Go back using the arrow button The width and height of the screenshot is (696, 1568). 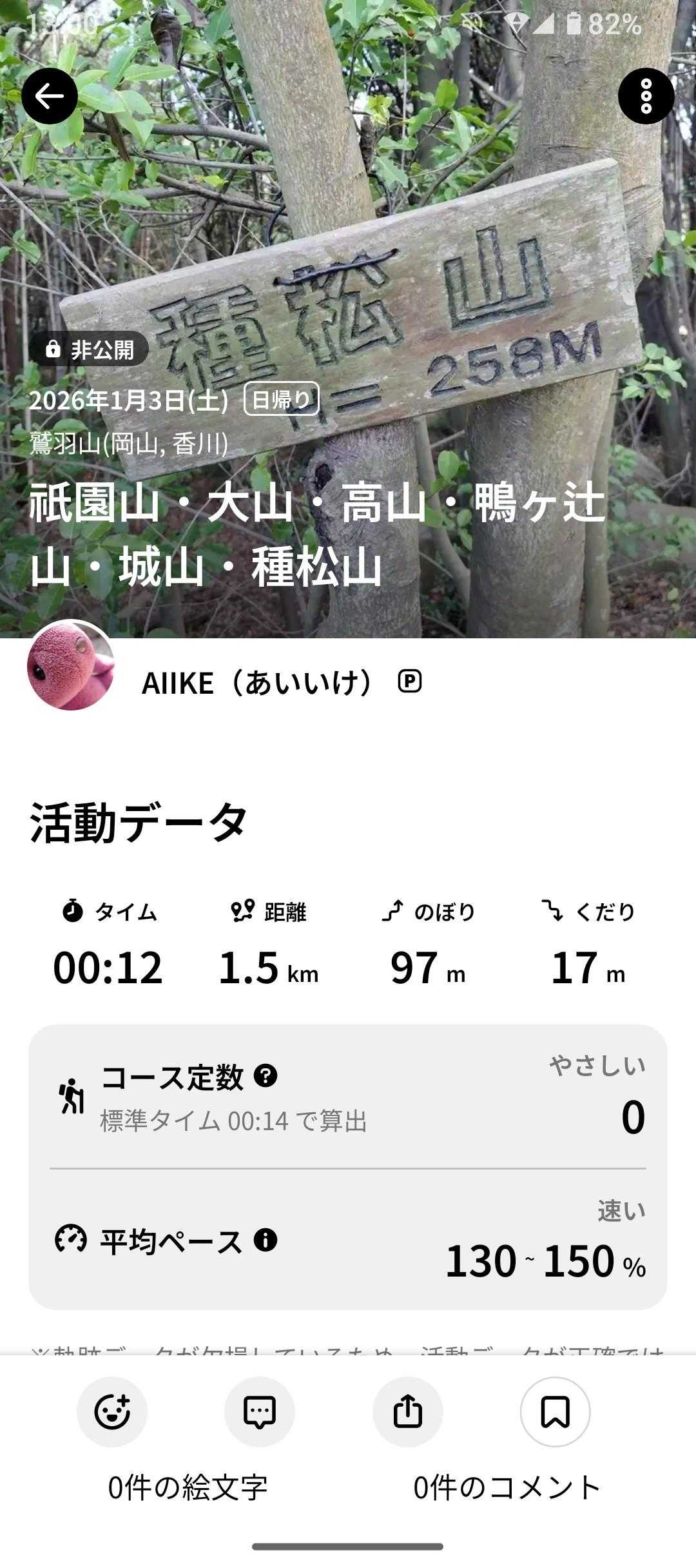(50, 96)
